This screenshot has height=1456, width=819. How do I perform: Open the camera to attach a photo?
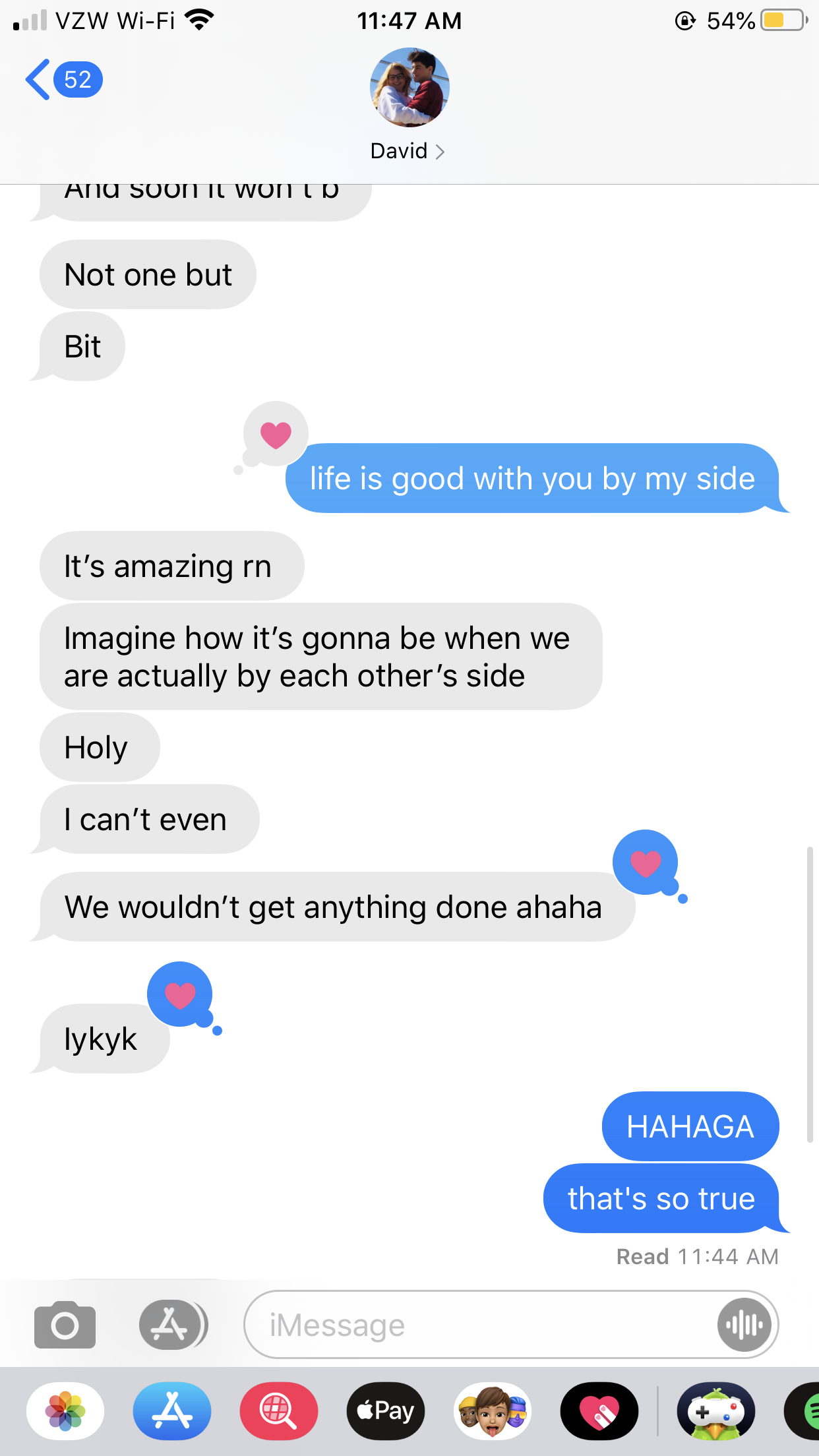(x=65, y=1324)
